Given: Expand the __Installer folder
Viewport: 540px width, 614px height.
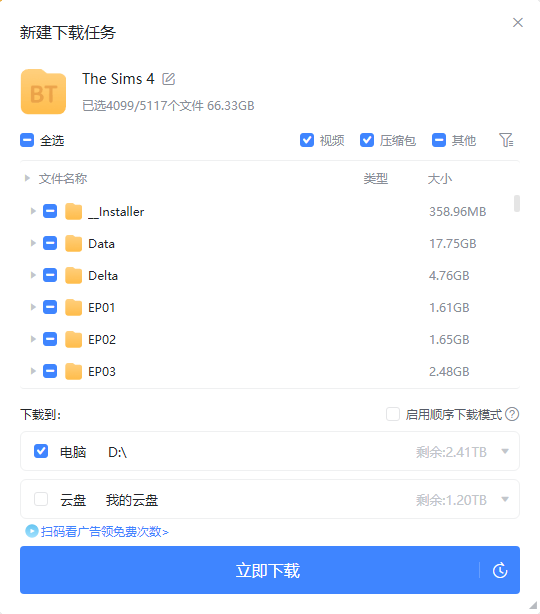Looking at the screenshot, I should pos(33,211).
